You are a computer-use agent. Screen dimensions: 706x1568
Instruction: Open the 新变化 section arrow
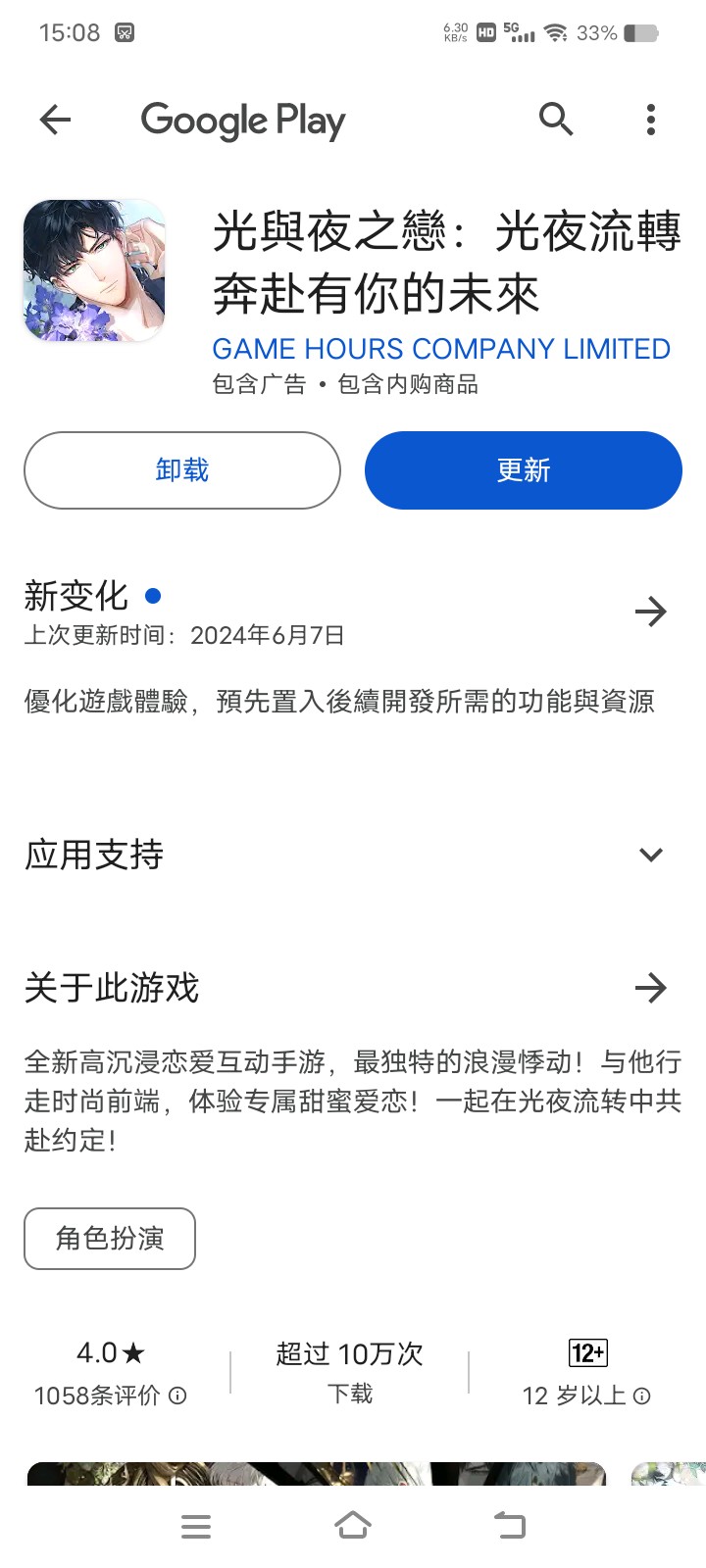click(650, 612)
